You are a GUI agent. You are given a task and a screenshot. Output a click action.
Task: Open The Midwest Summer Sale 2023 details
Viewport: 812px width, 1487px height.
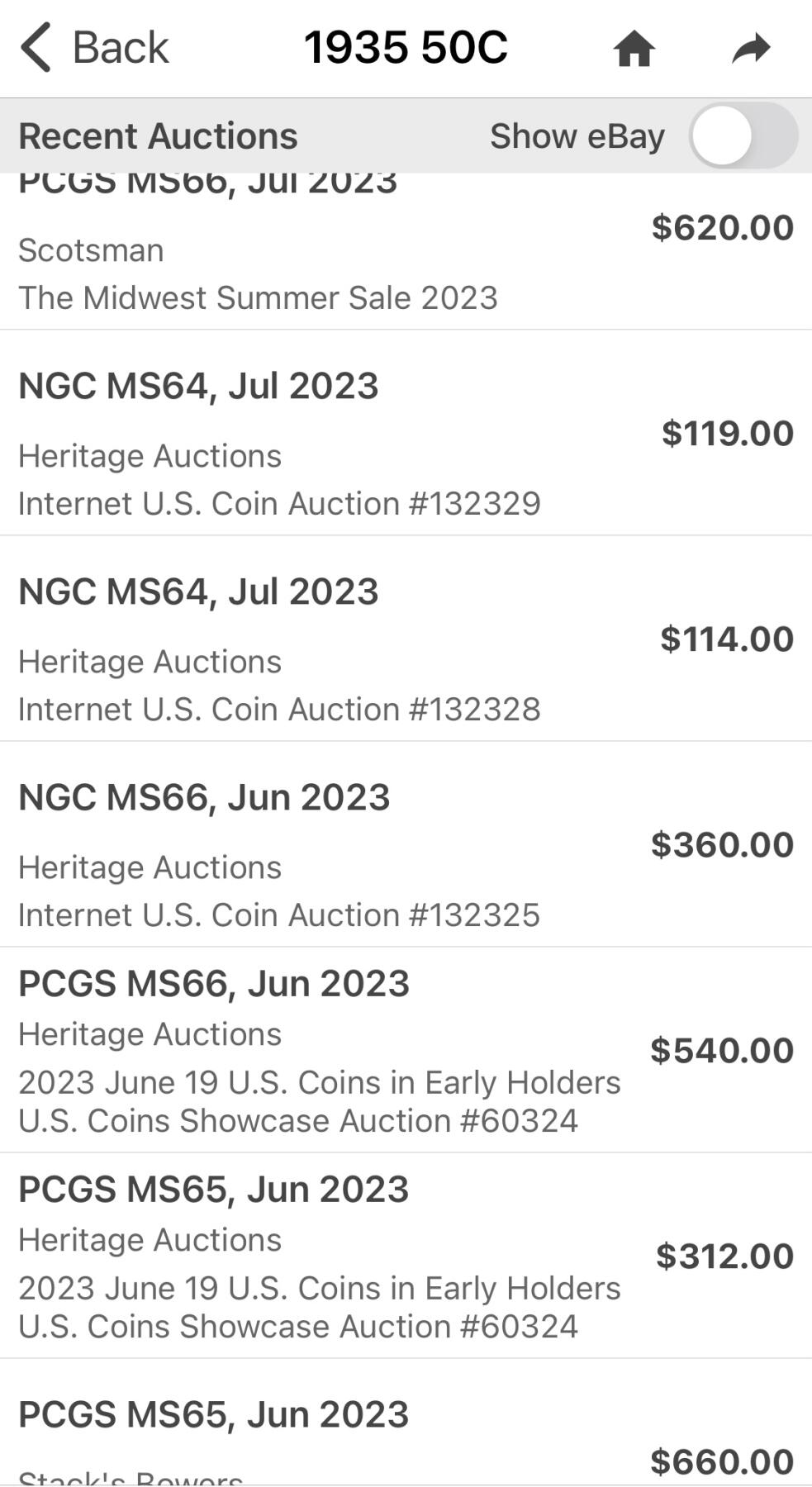[x=259, y=297]
